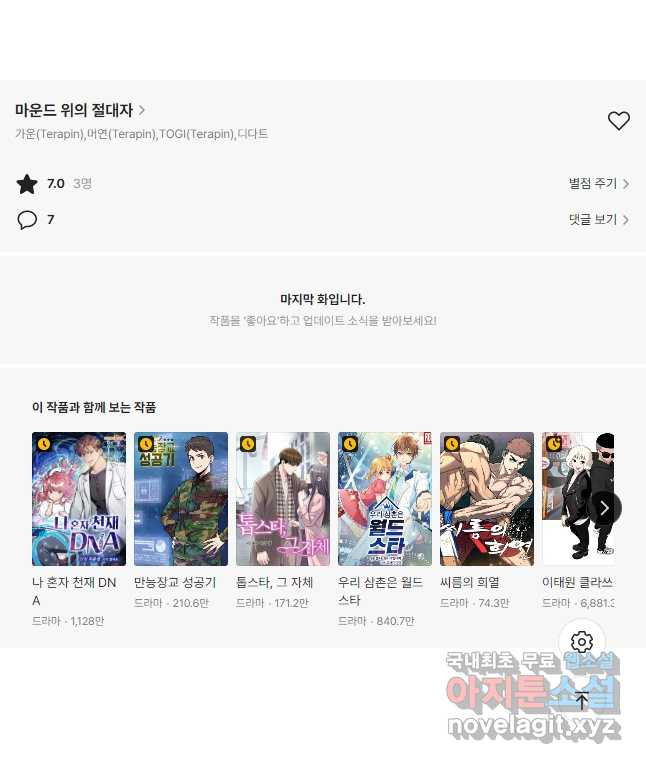Jump back to the top of the page
646x764 pixels.
(582, 700)
